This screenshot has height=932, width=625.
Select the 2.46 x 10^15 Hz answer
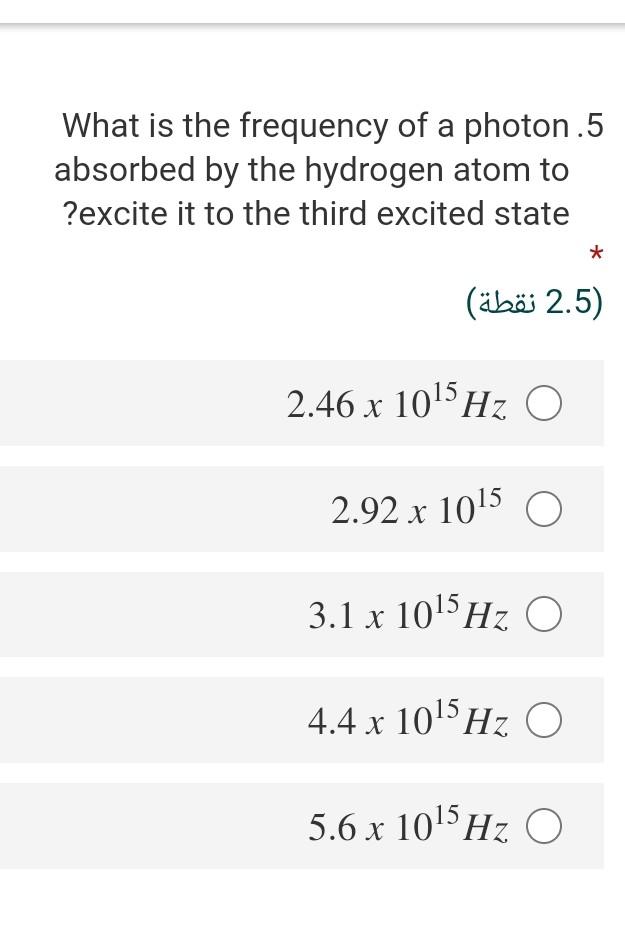[544, 404]
